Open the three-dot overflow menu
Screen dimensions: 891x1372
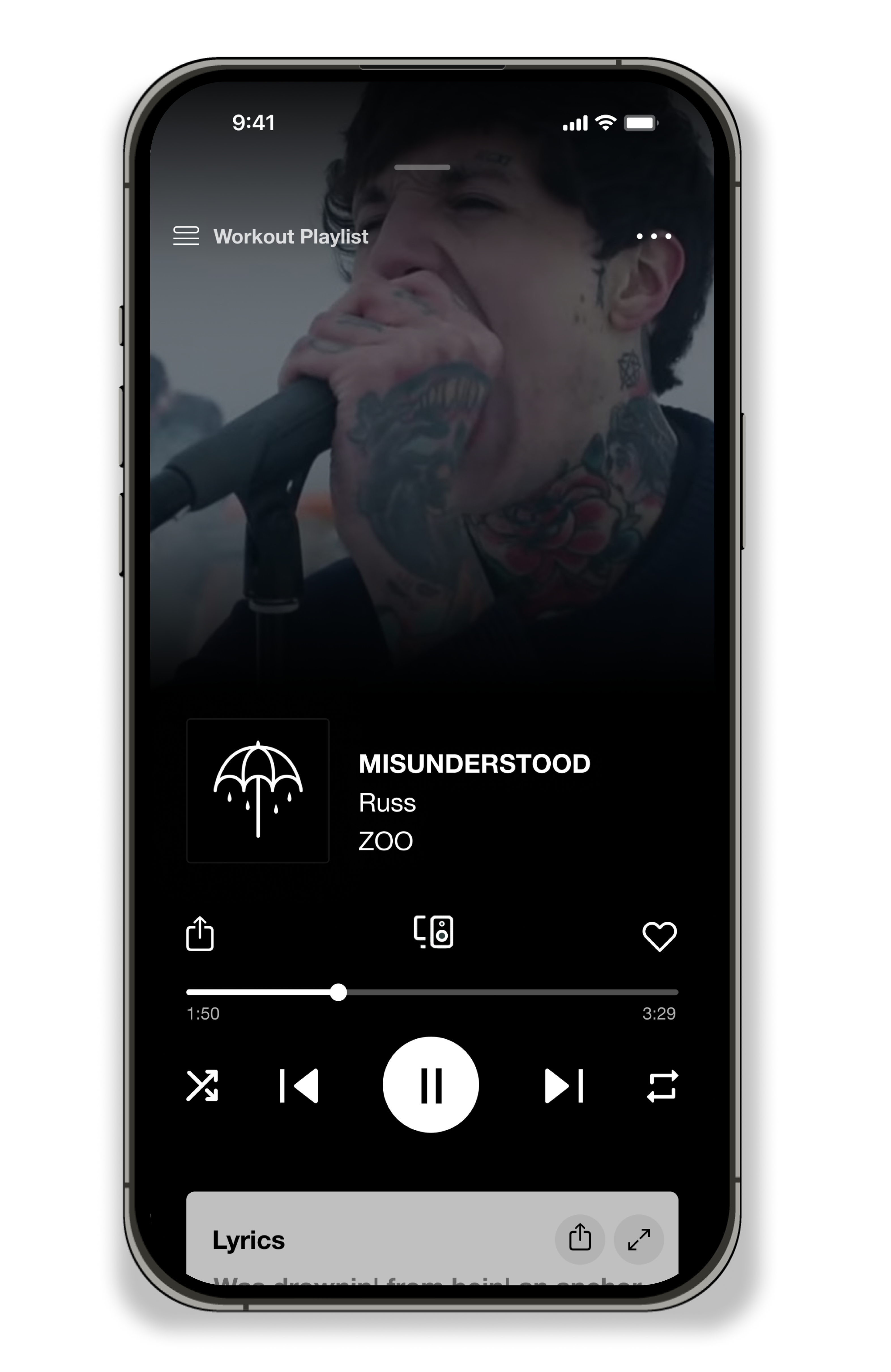pyautogui.click(x=653, y=236)
